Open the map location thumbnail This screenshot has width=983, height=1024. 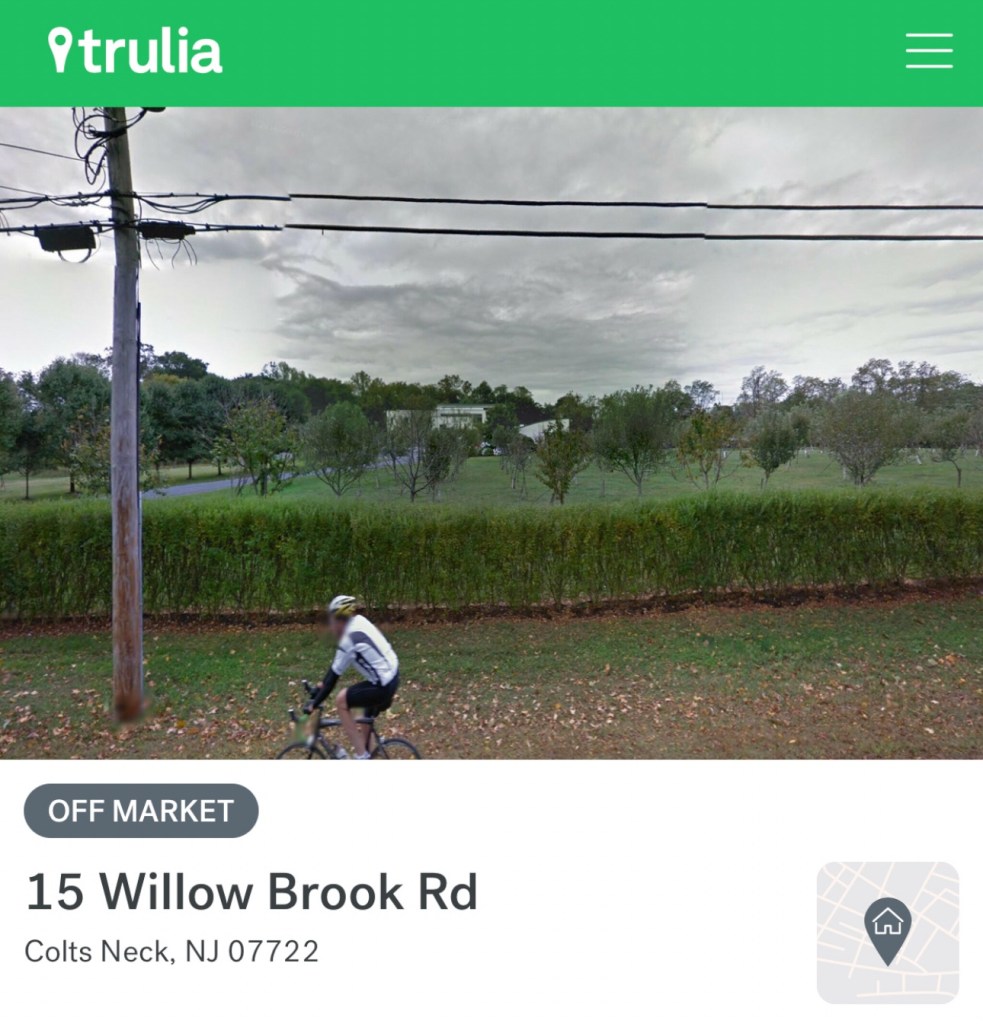tap(887, 932)
